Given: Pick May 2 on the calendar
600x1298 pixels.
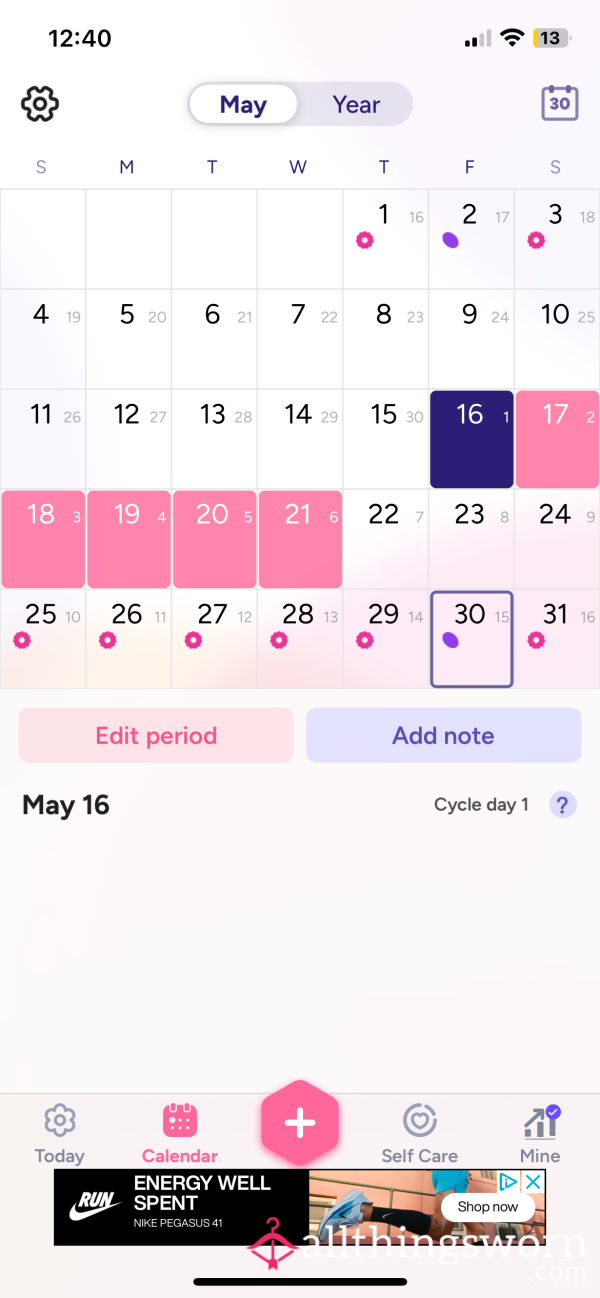Looking at the screenshot, I should pyautogui.click(x=471, y=239).
